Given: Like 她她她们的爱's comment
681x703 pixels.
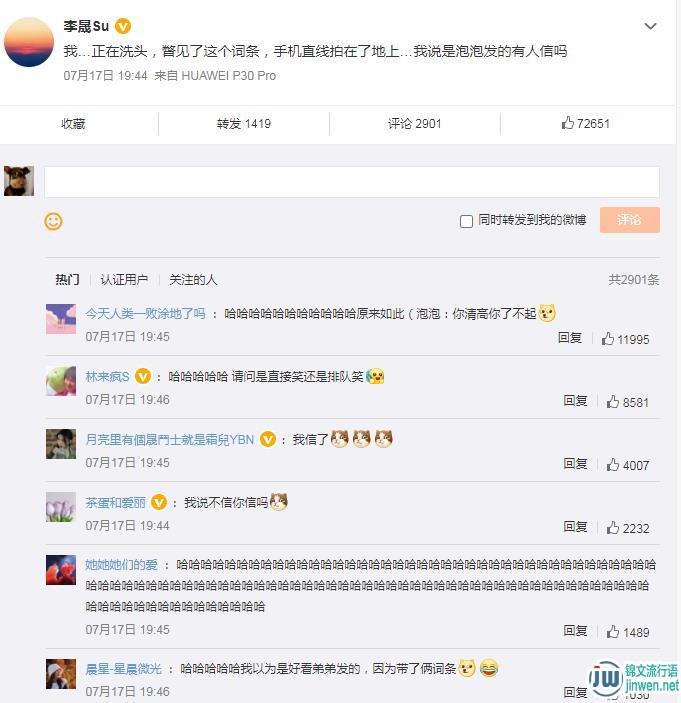Looking at the screenshot, I should coord(627,632).
